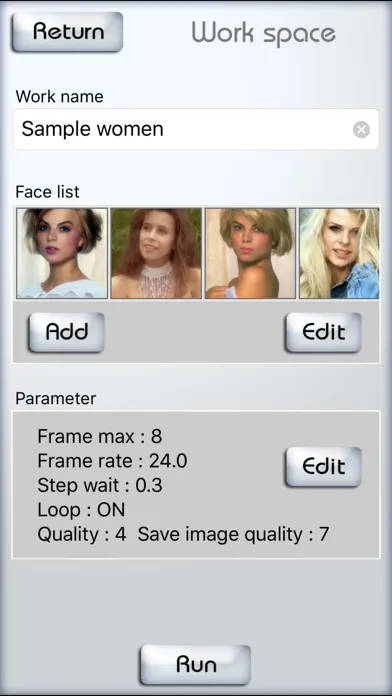Image resolution: width=392 pixels, height=696 pixels.
Task: Edit the face list
Action: (323, 332)
